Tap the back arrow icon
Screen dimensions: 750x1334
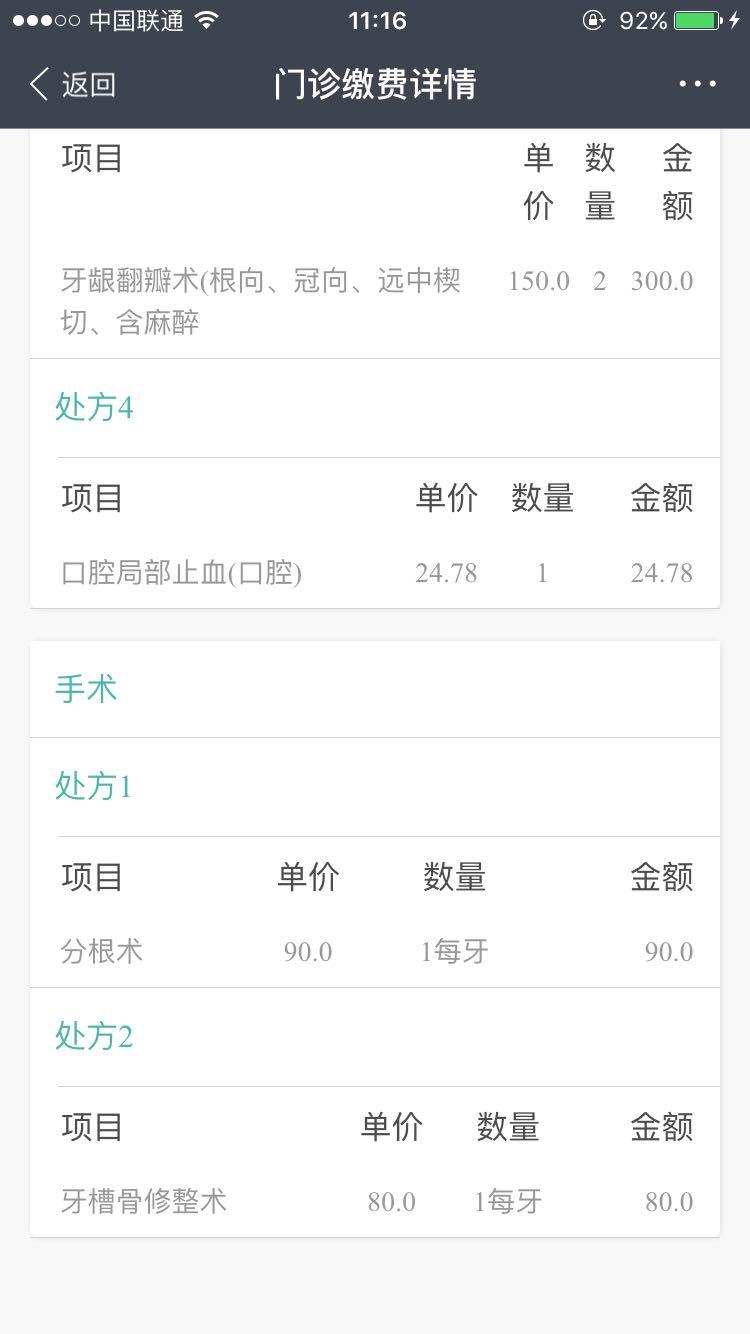pyautogui.click(x=38, y=86)
